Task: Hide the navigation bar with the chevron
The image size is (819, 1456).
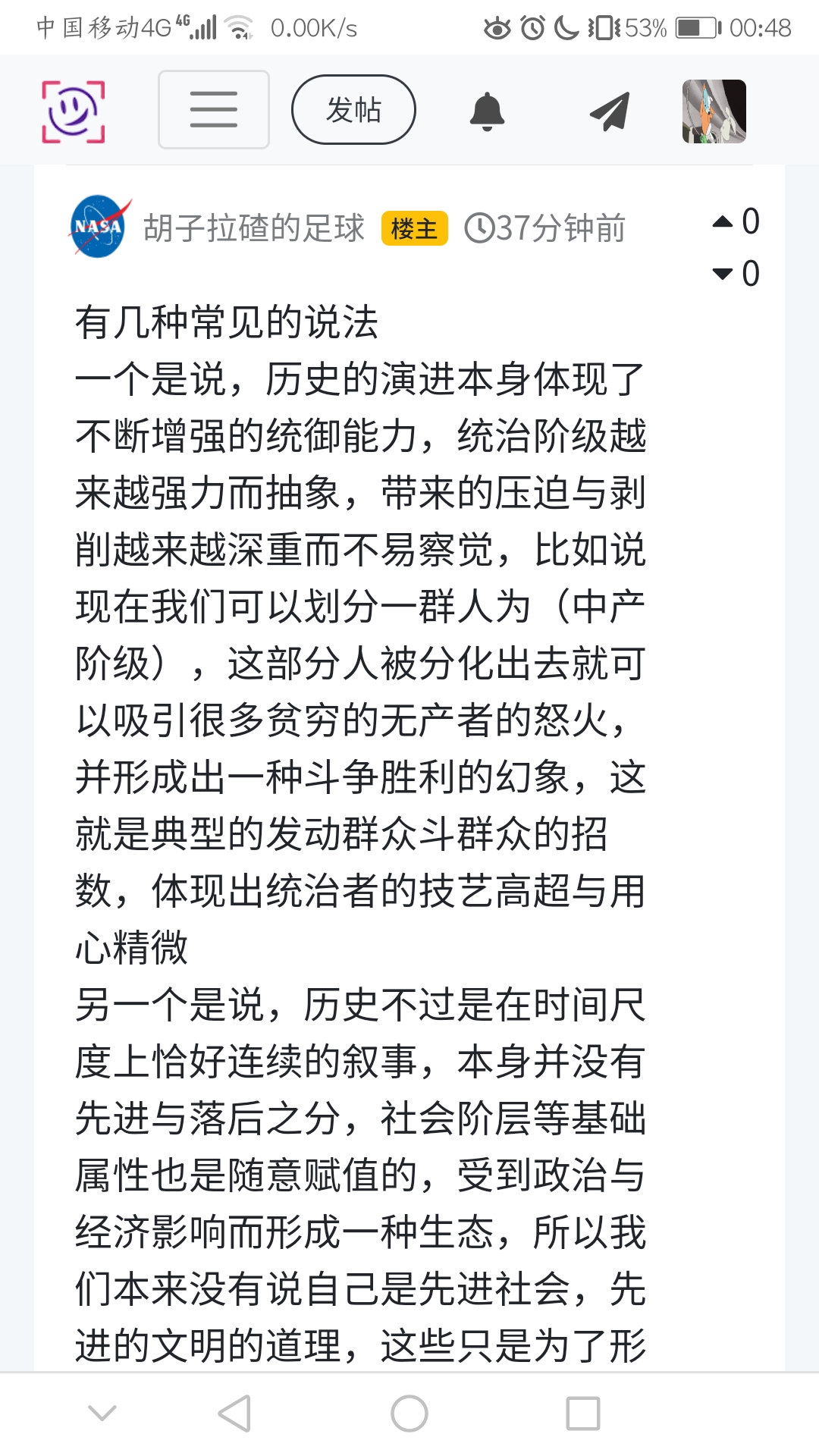Action: pos(102,1412)
